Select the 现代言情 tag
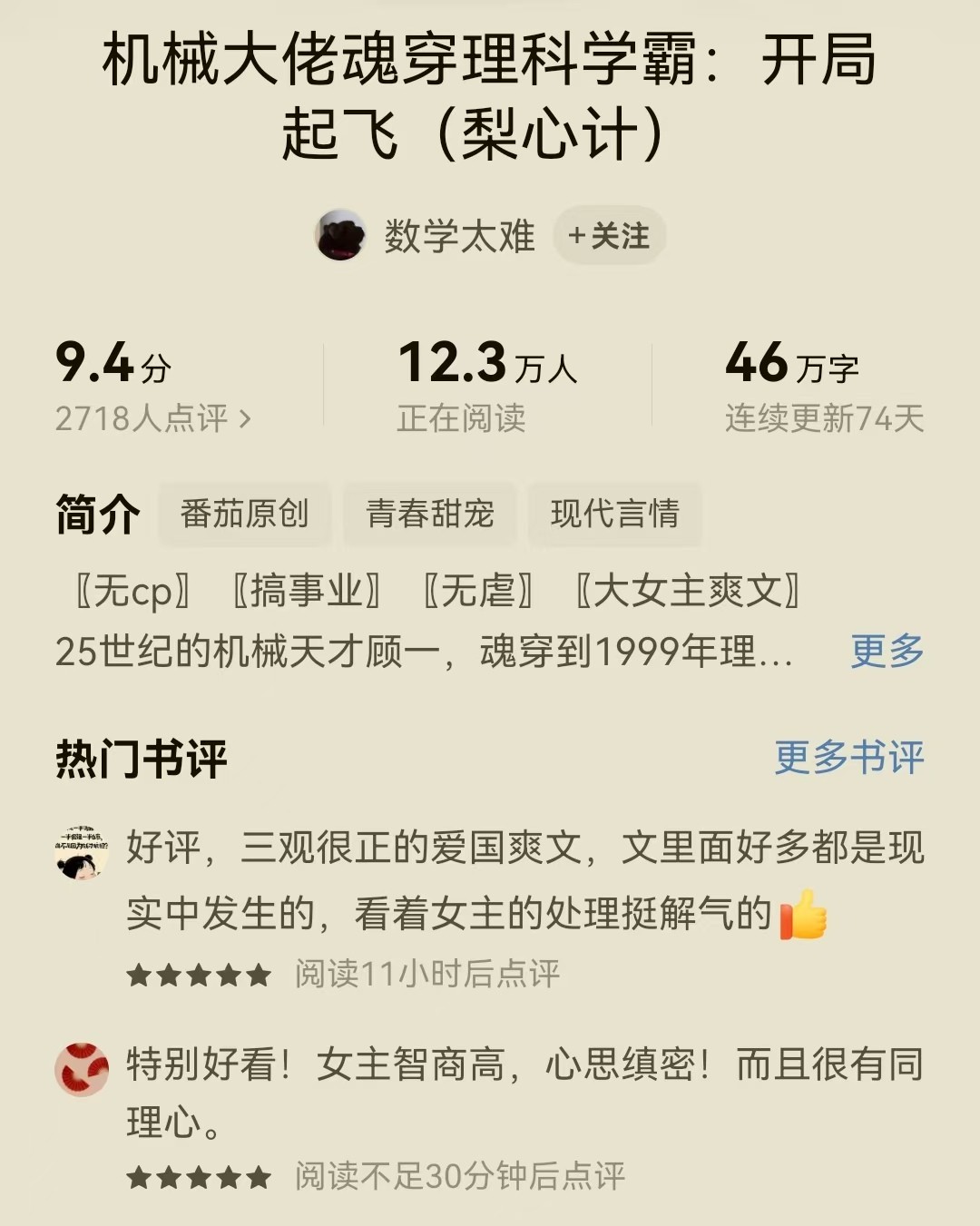980x1226 pixels. (614, 514)
